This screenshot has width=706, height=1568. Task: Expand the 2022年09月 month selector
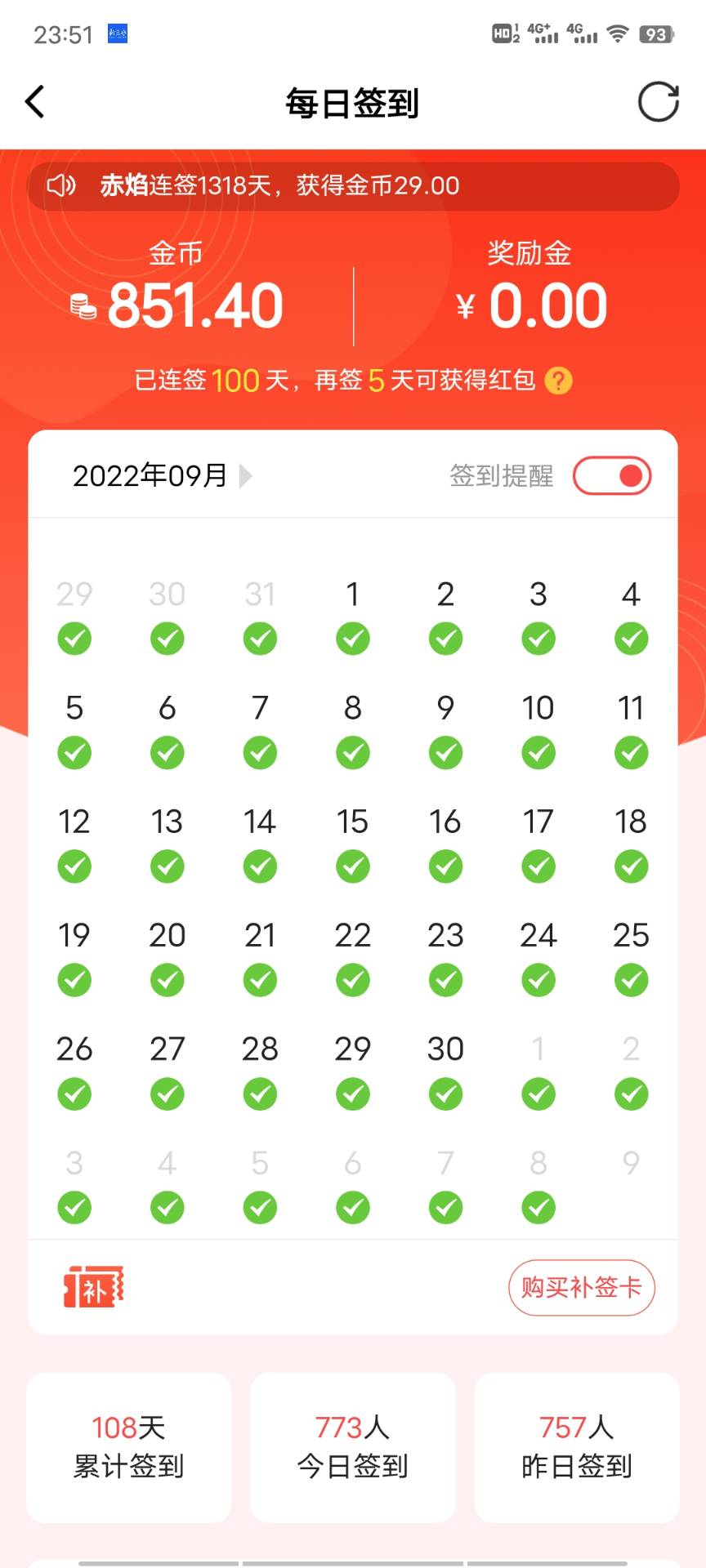tap(150, 474)
